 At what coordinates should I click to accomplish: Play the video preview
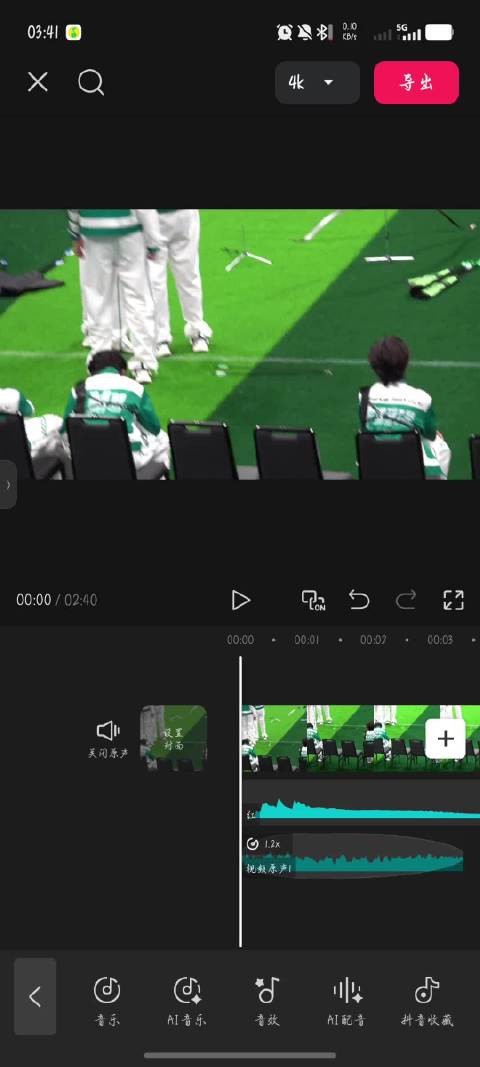pos(240,600)
